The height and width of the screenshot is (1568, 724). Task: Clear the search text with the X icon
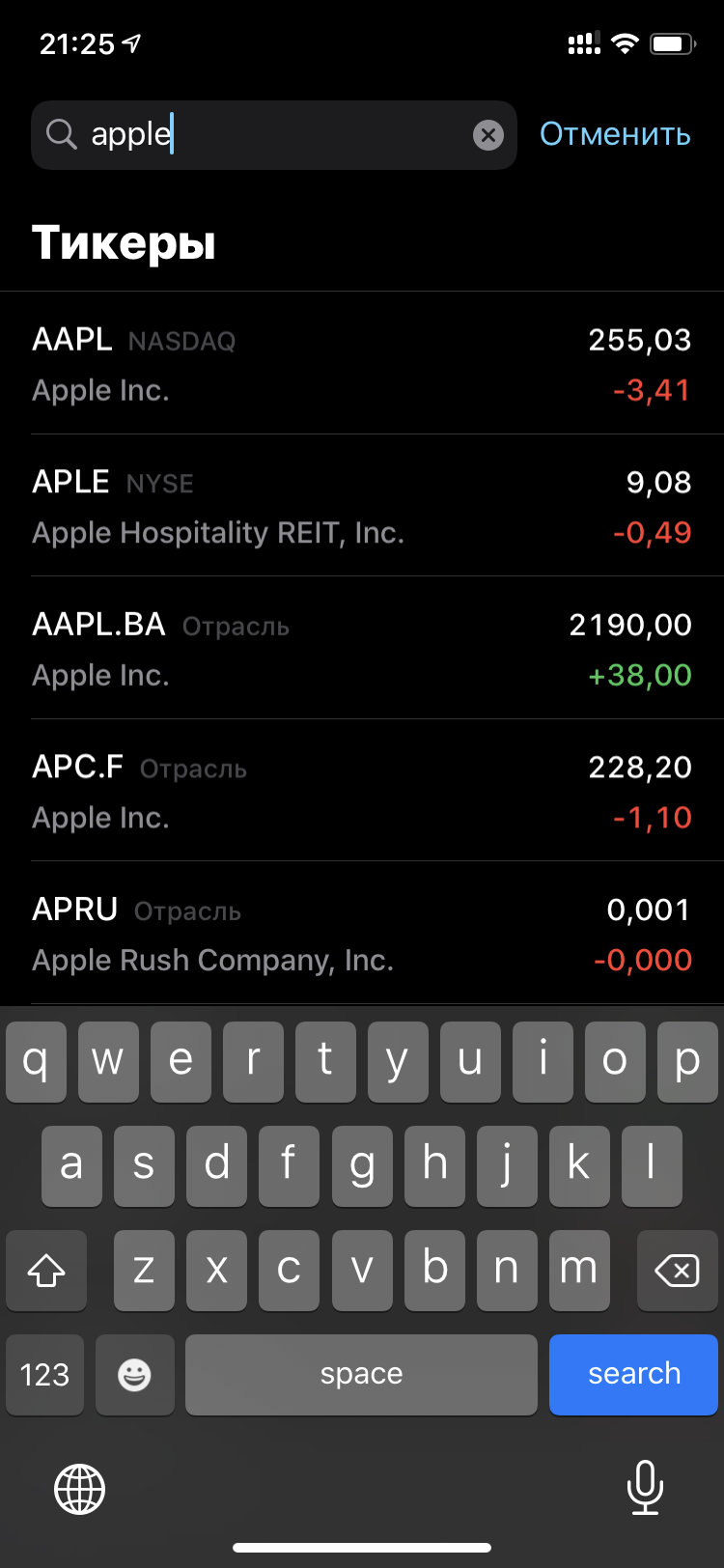[488, 135]
